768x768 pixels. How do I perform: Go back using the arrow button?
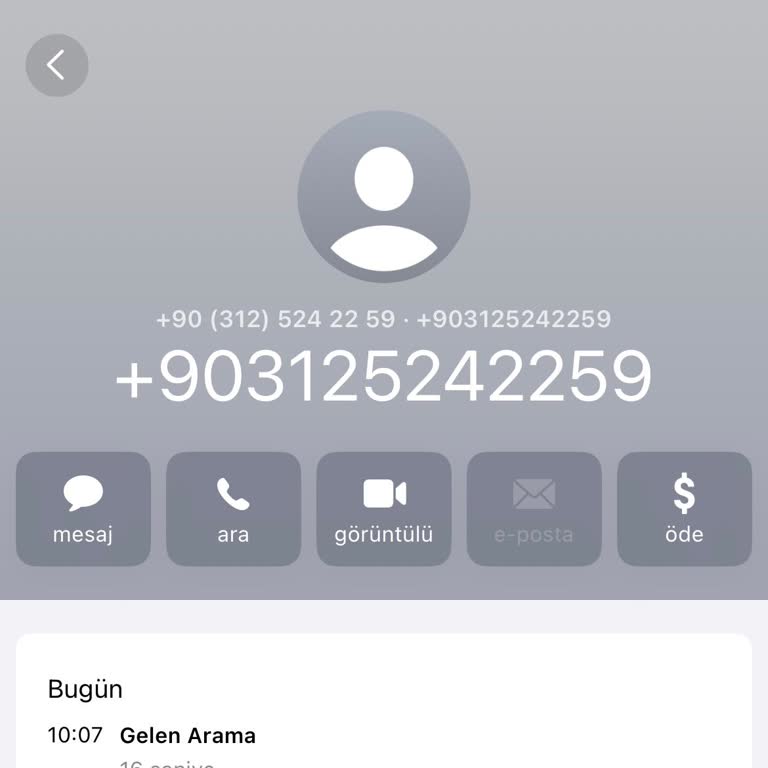coord(57,66)
